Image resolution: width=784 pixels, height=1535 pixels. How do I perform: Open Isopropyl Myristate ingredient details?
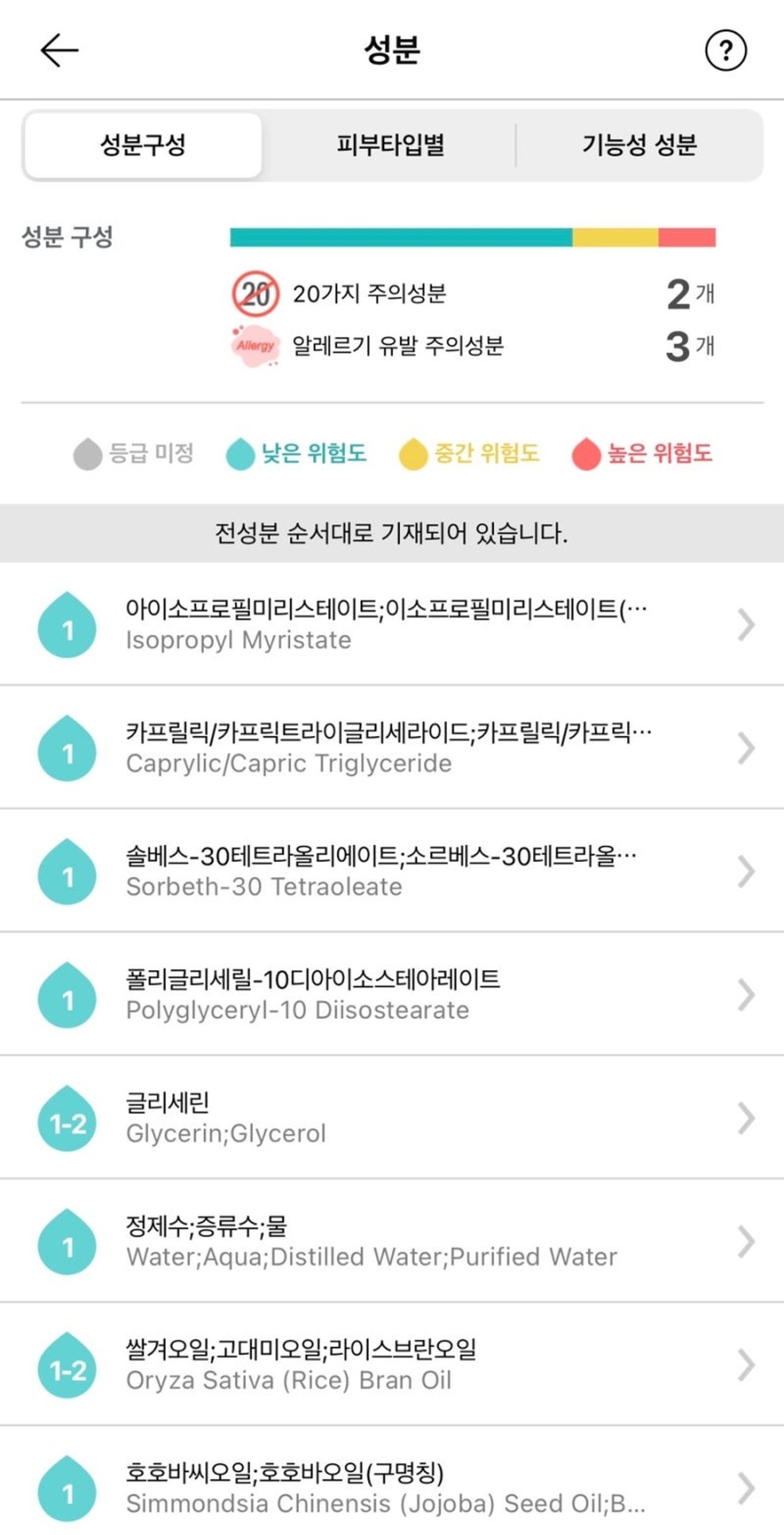(x=391, y=624)
